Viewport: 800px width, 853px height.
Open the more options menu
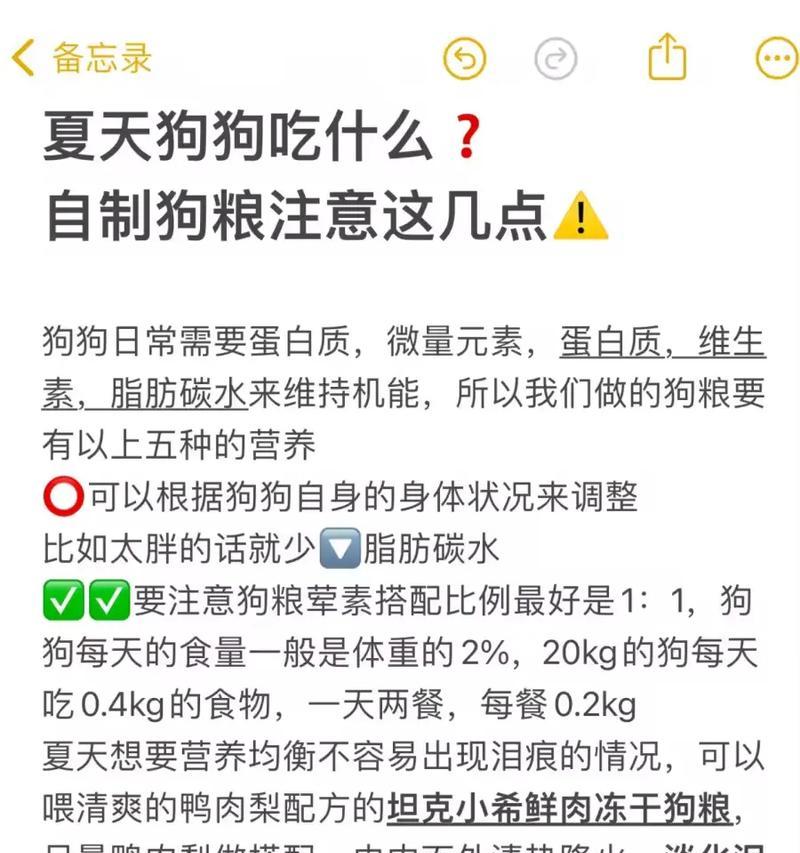point(777,58)
